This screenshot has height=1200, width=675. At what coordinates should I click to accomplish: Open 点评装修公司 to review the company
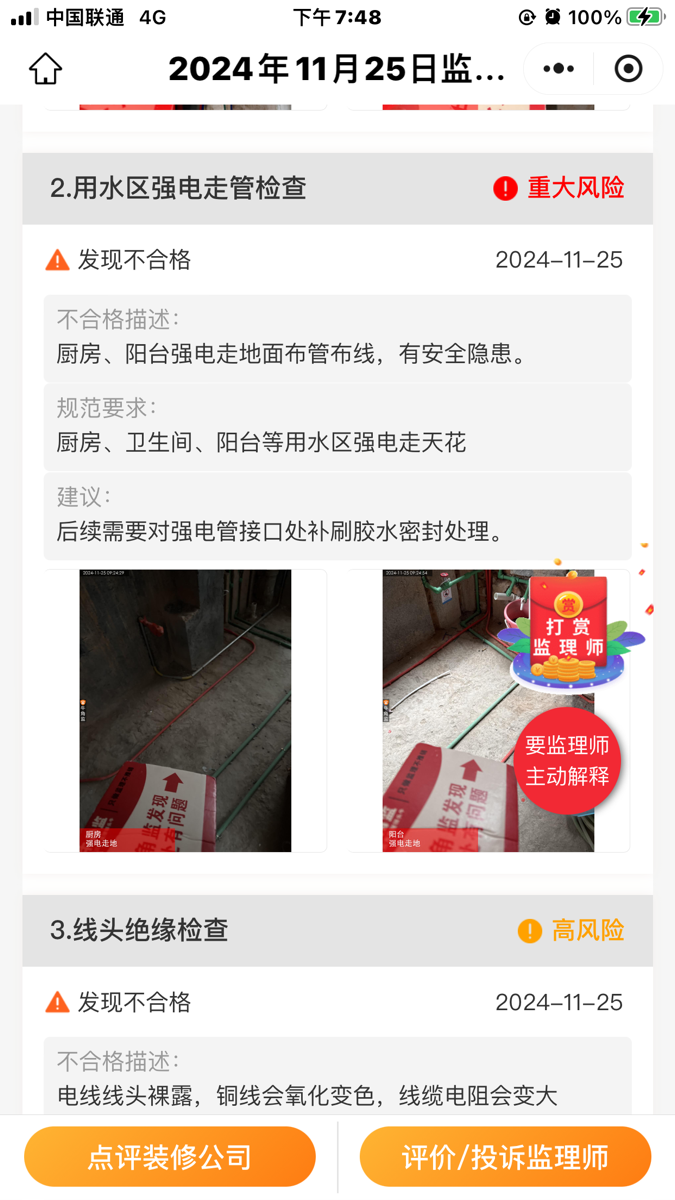pyautogui.click(x=170, y=1157)
